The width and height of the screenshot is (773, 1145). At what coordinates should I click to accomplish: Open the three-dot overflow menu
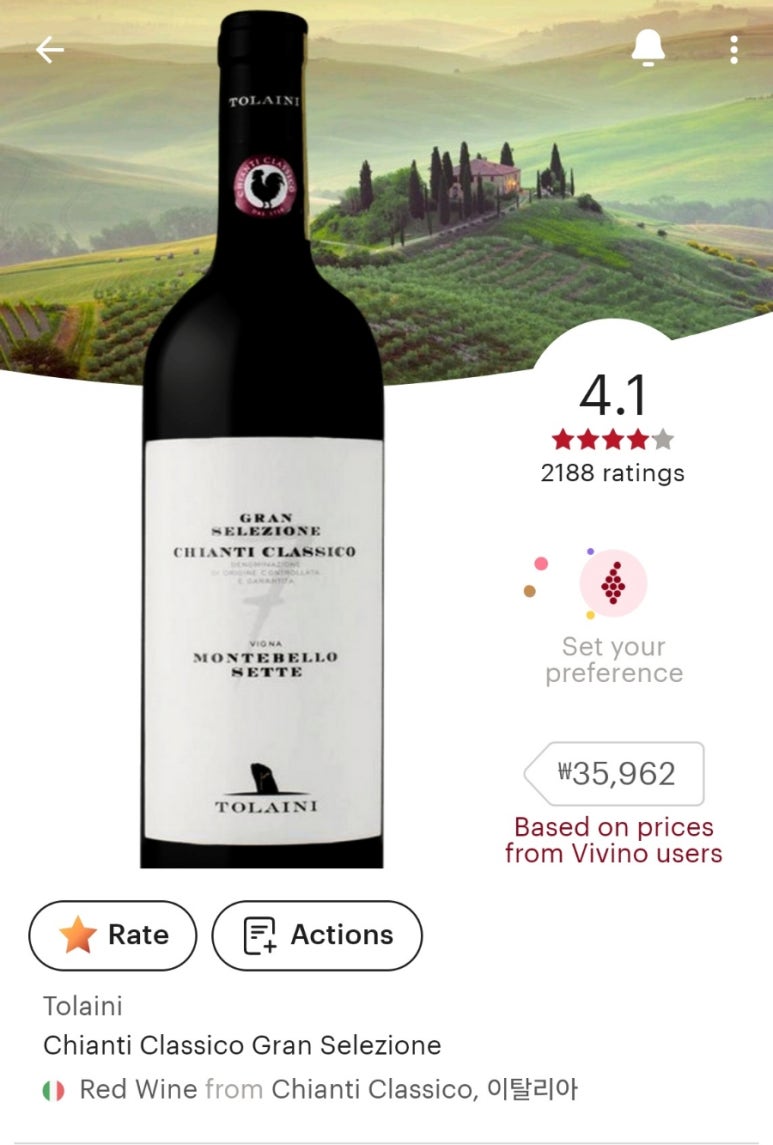pyautogui.click(x=734, y=49)
